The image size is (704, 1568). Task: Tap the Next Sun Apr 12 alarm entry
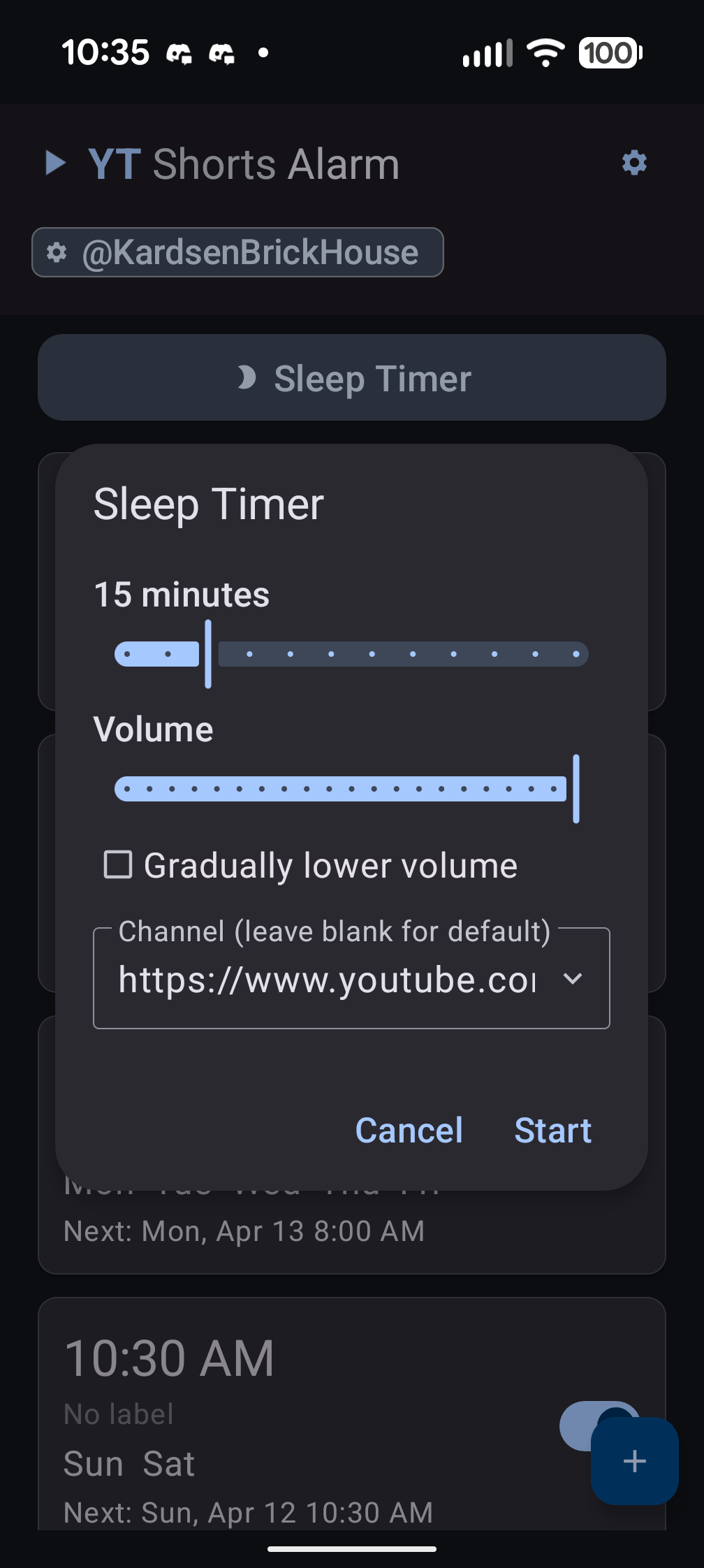(x=247, y=1512)
